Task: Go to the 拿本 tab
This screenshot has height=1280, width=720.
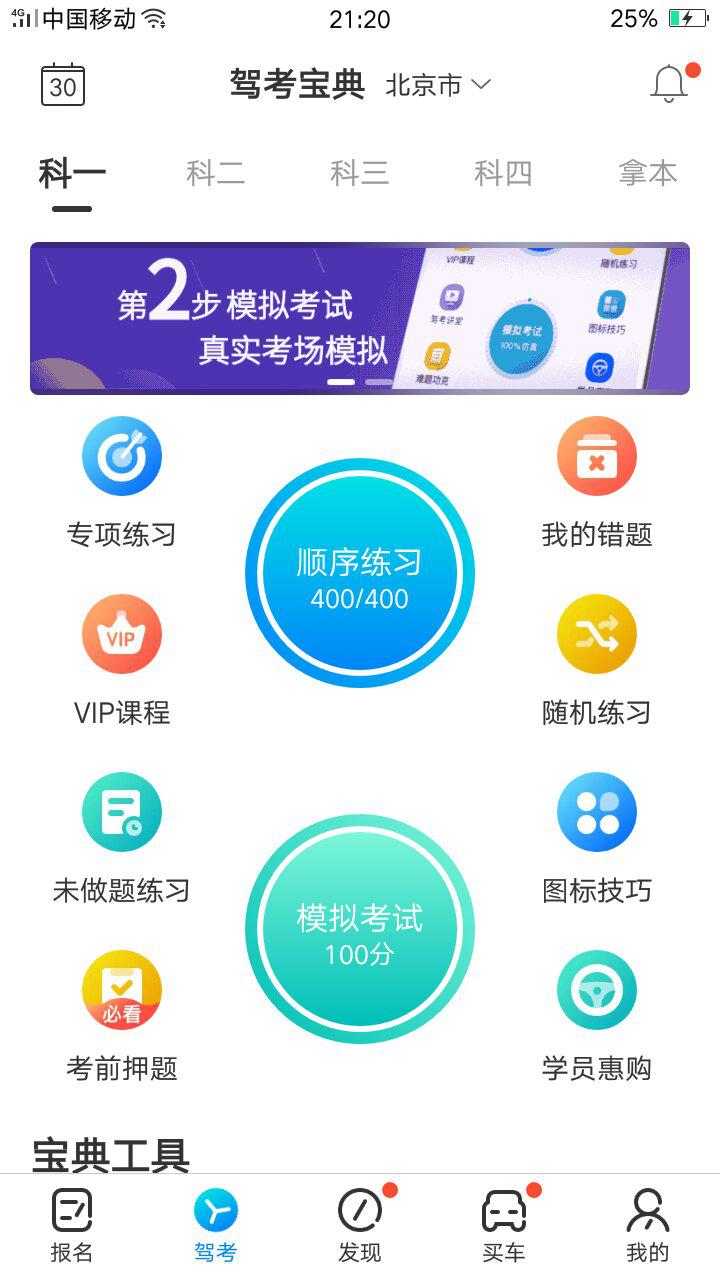Action: pyautogui.click(x=647, y=174)
